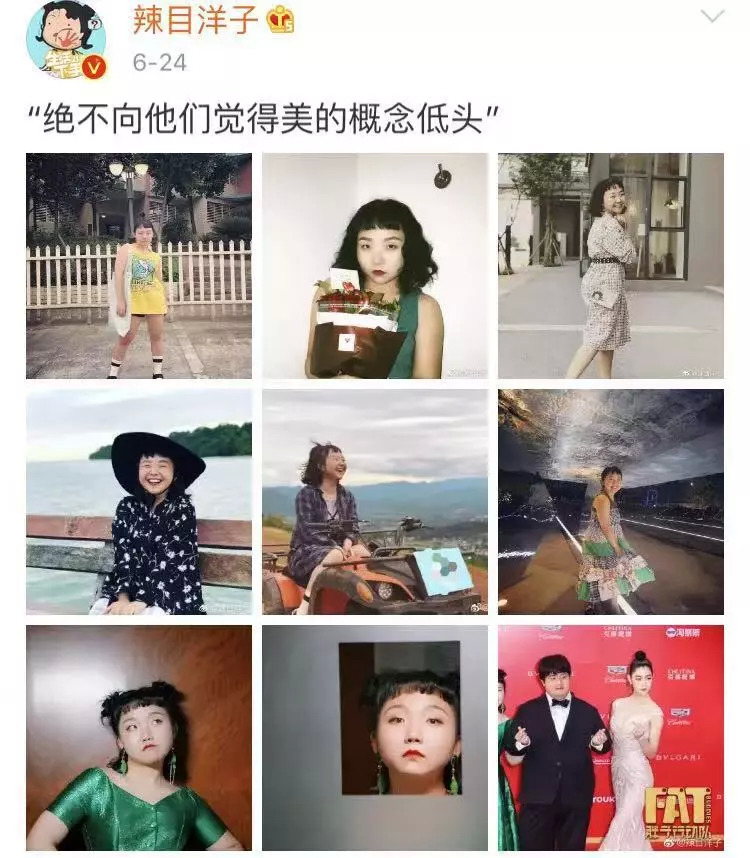Open 辣目洋子's profile avatar
Image resolution: width=750 pixels, height=858 pixels.
(x=66, y=39)
